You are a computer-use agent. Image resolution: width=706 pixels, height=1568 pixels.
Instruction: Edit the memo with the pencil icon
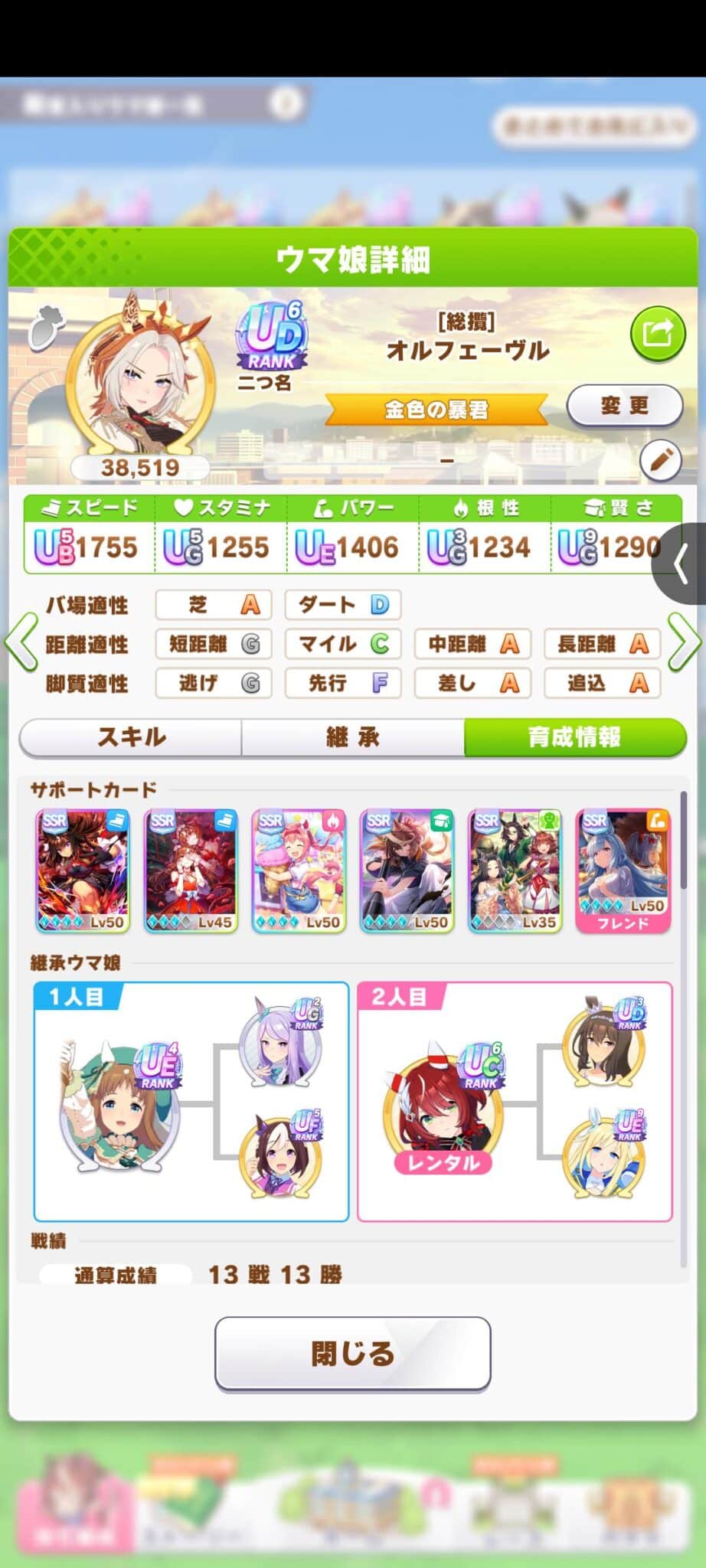pyautogui.click(x=660, y=460)
